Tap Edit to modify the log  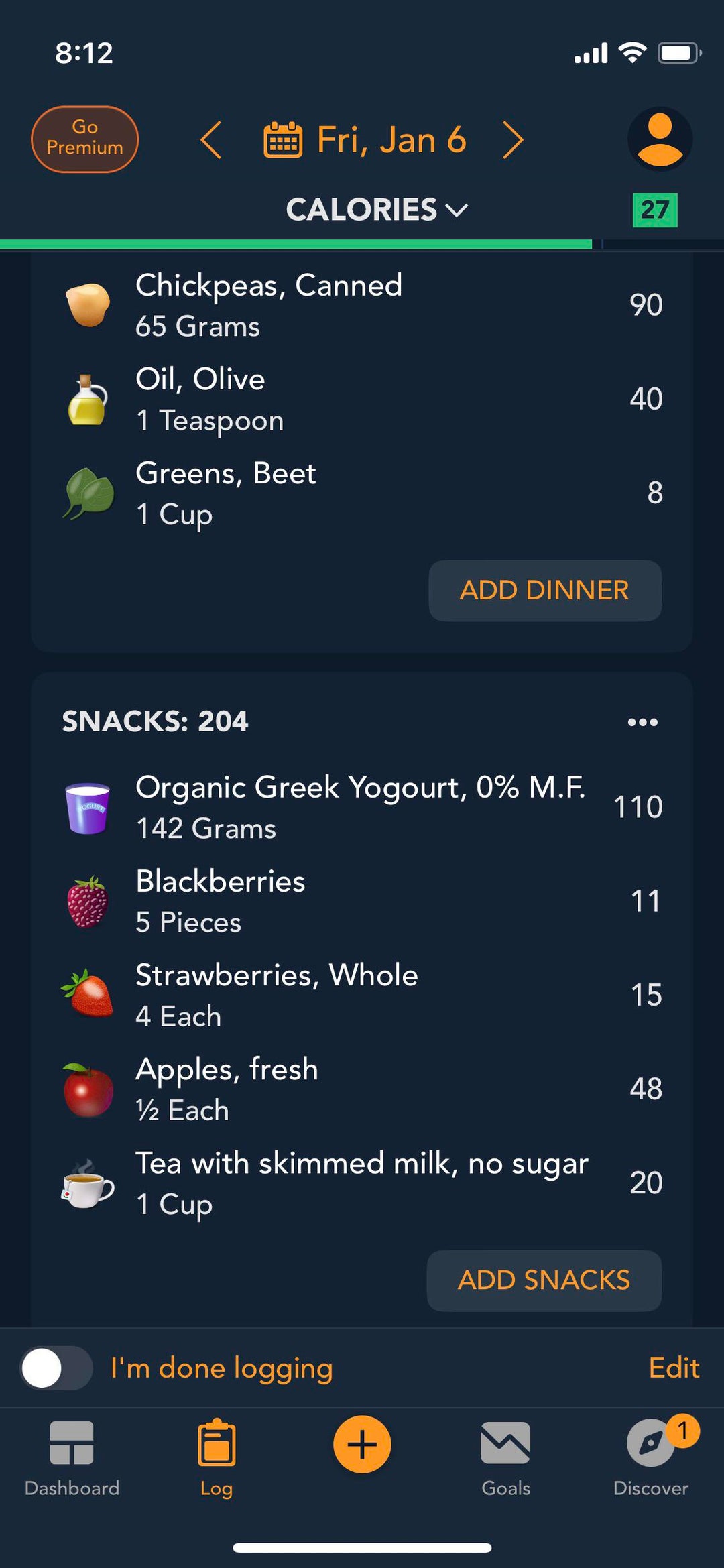(673, 1368)
